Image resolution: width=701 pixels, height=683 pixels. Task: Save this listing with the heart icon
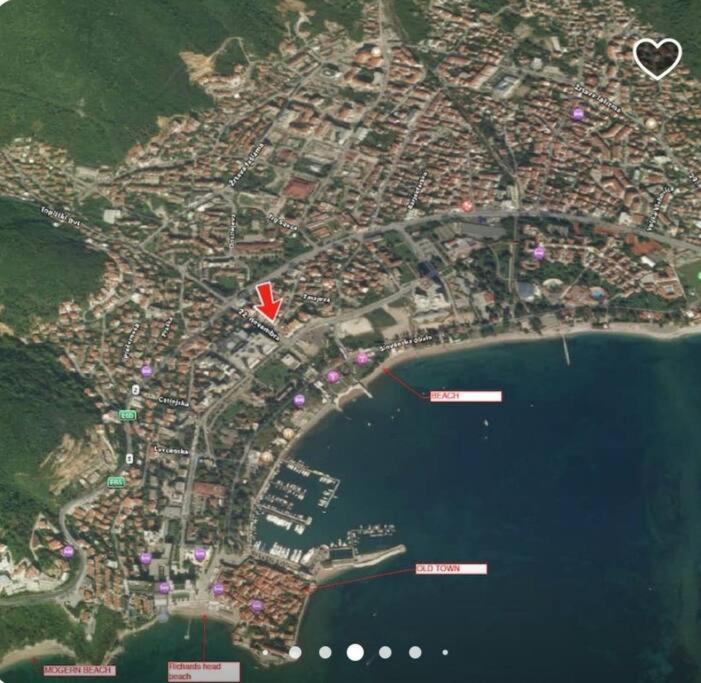pyautogui.click(x=657, y=58)
